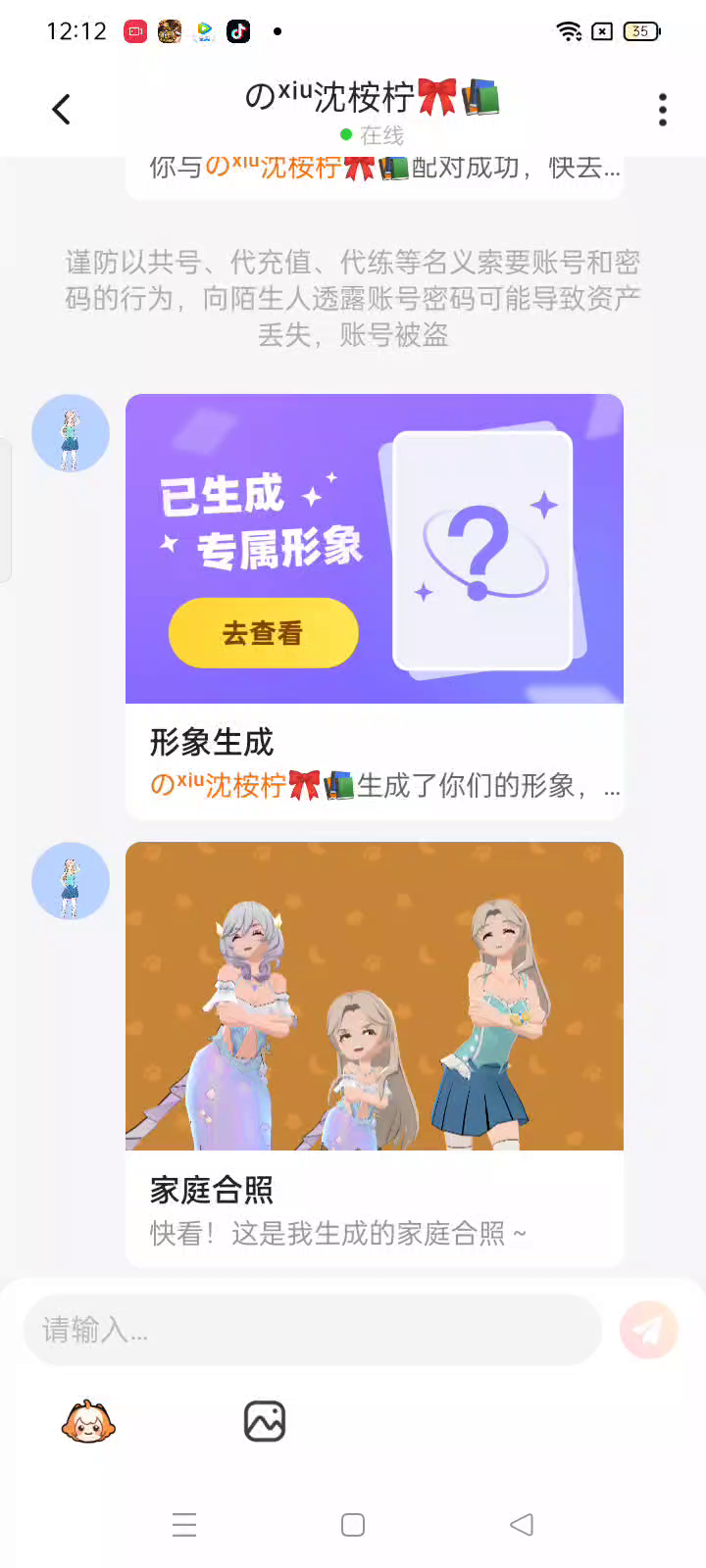This screenshot has width=706, height=1568.
Task: Tap the yellow 去查看 button
Action: (263, 633)
